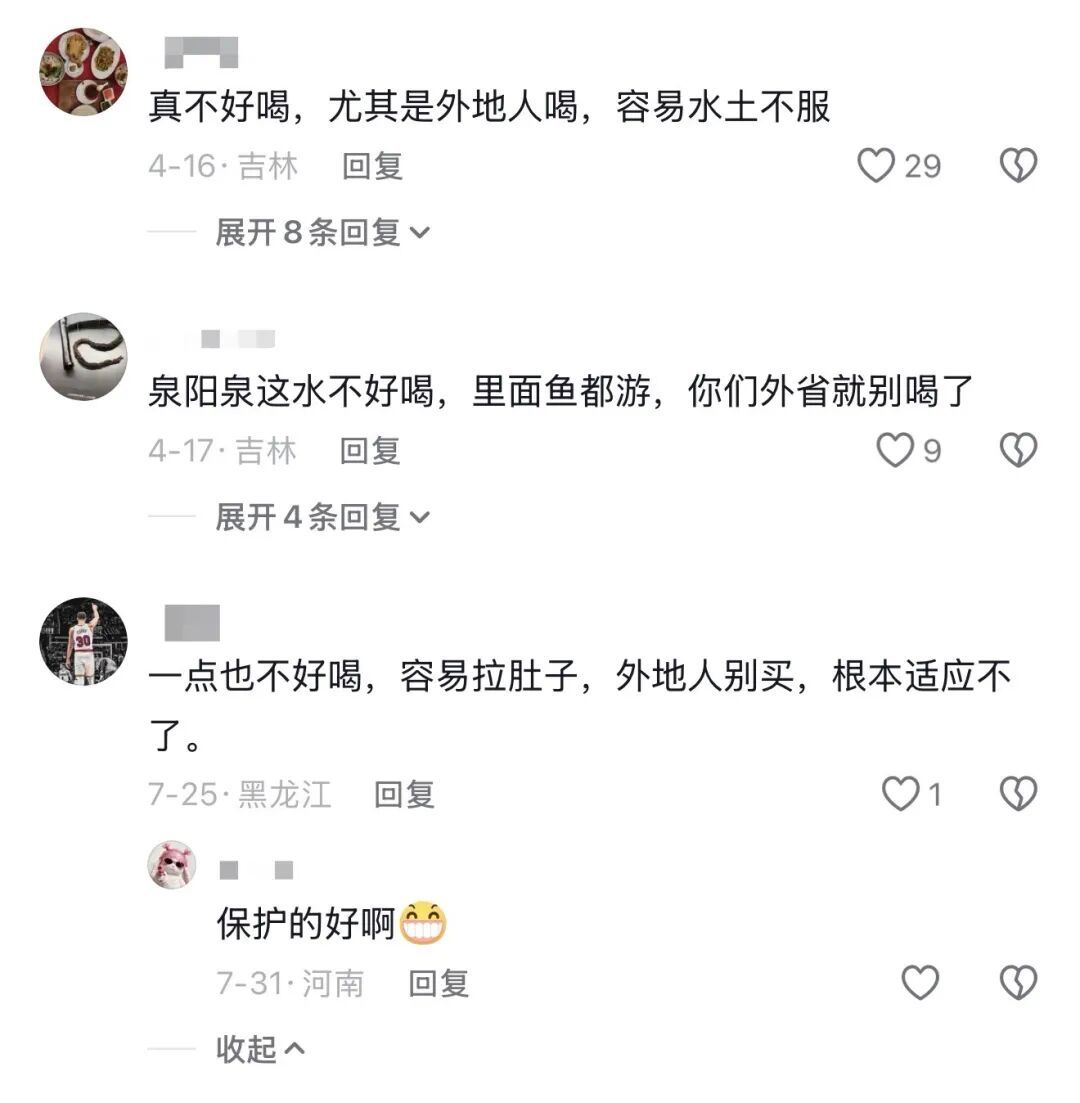
Task: Open the food-photo avatar's profile
Action: click(x=84, y=72)
